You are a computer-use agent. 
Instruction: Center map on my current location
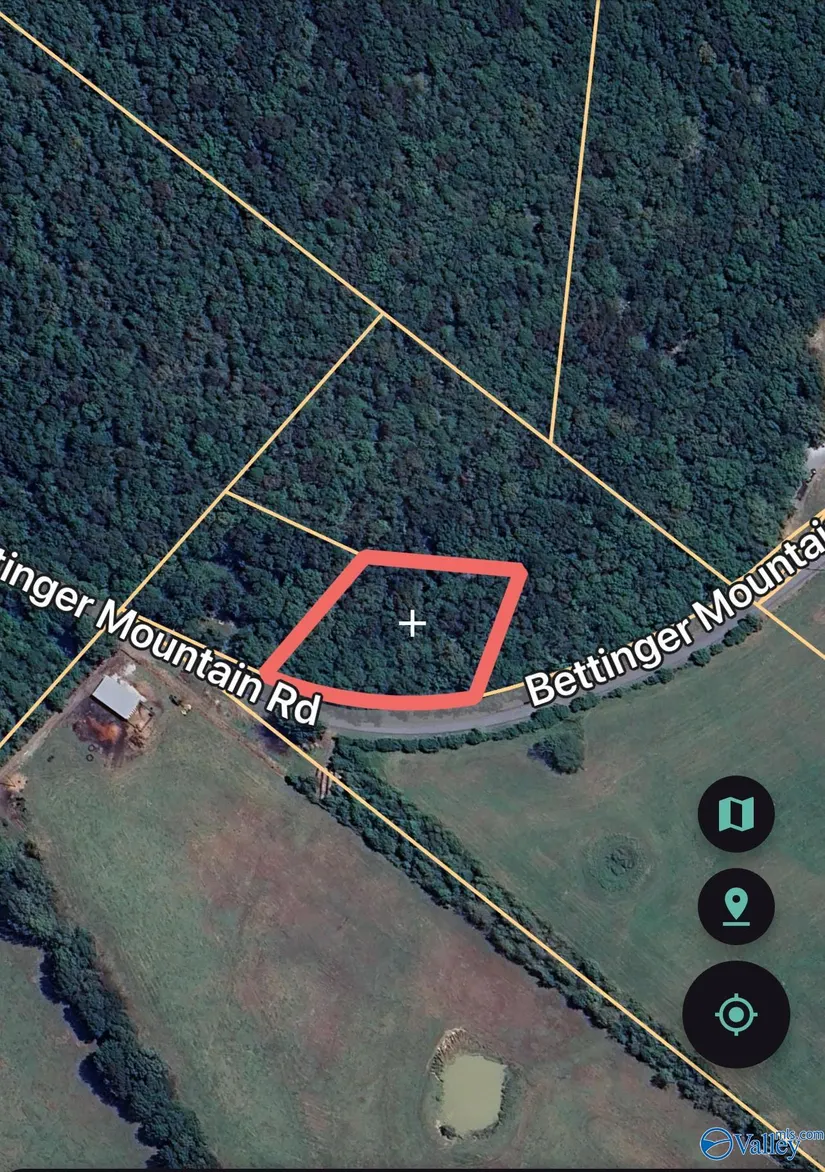736,1015
